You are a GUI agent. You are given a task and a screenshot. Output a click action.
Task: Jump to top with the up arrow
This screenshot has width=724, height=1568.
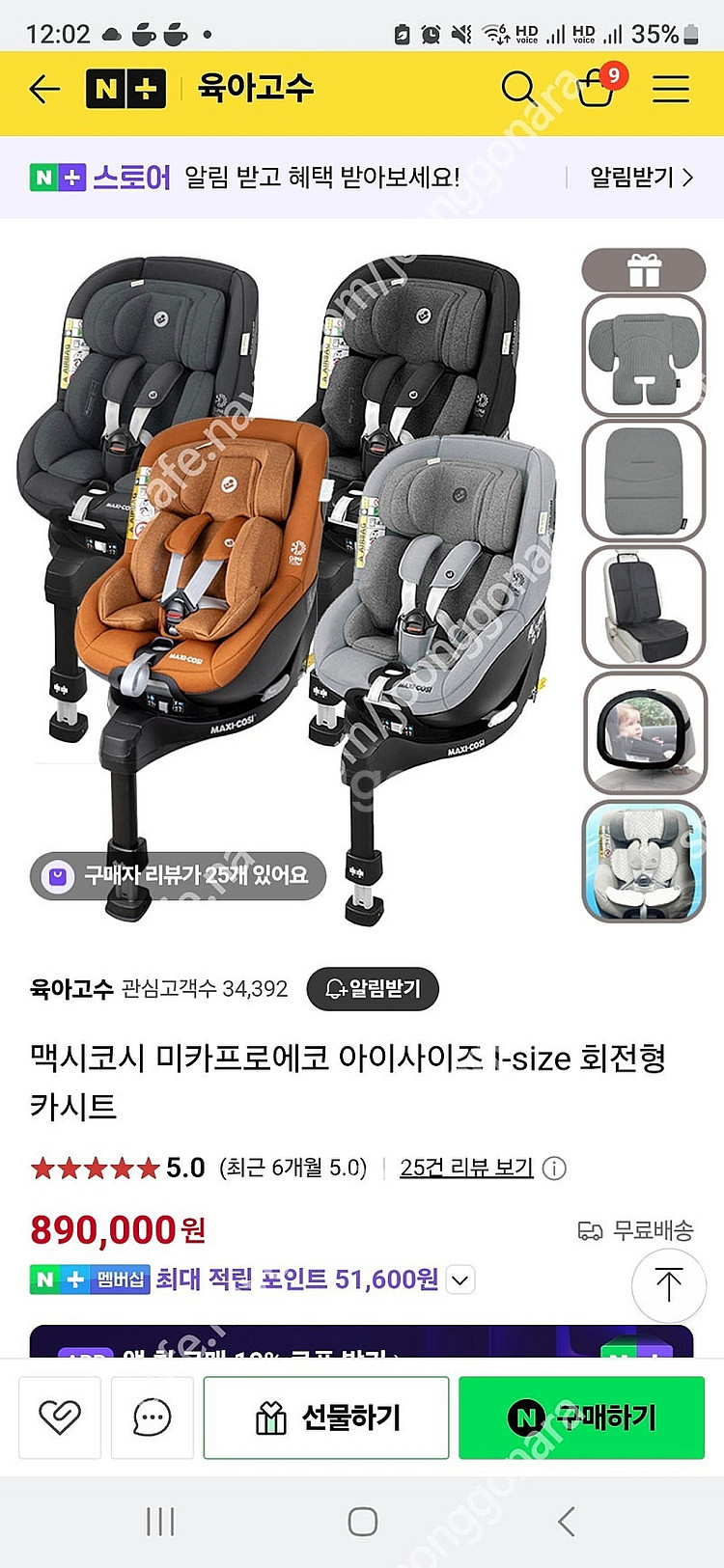(668, 1285)
